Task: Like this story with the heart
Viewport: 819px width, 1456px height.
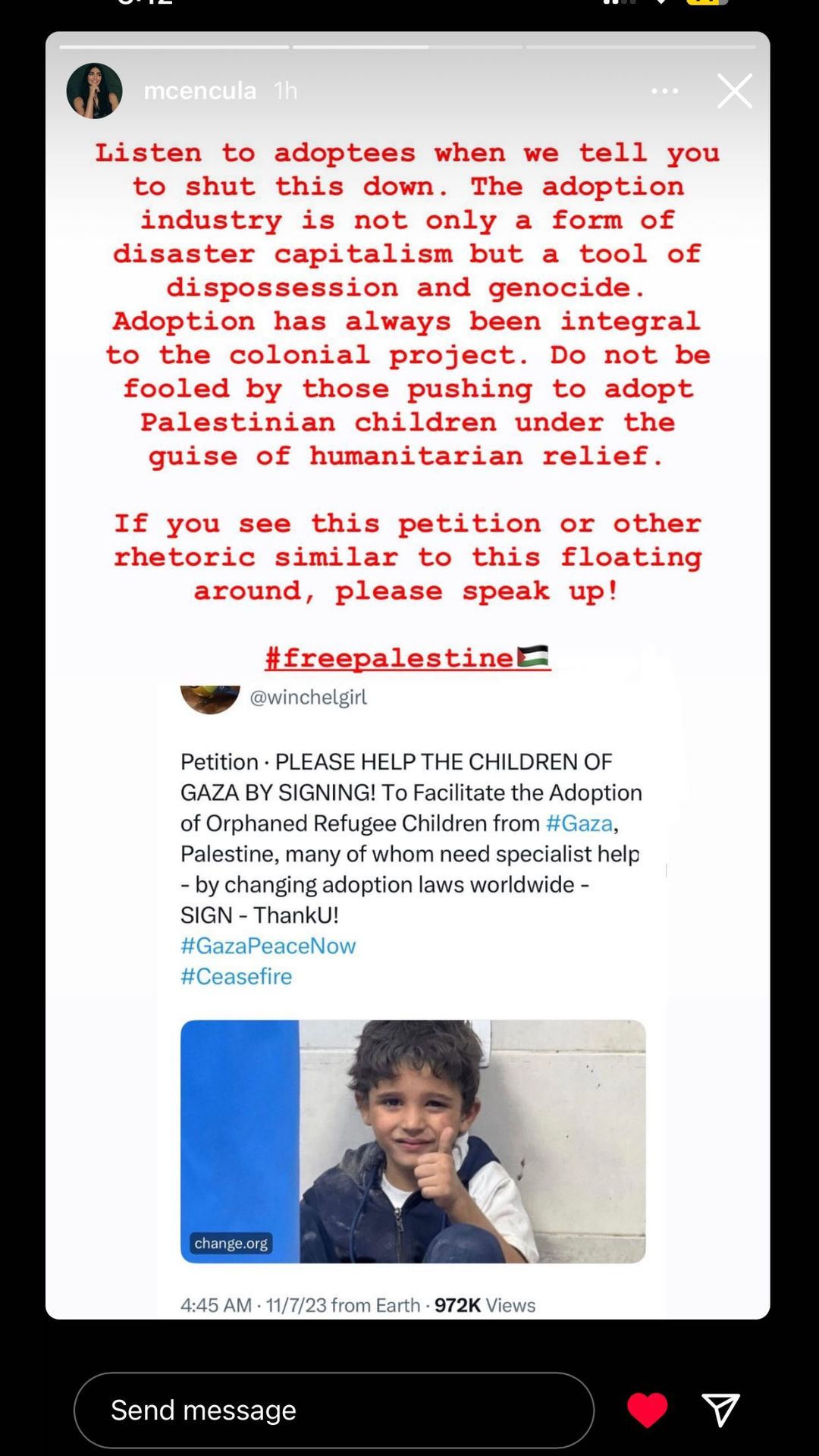Action: coord(648,1410)
